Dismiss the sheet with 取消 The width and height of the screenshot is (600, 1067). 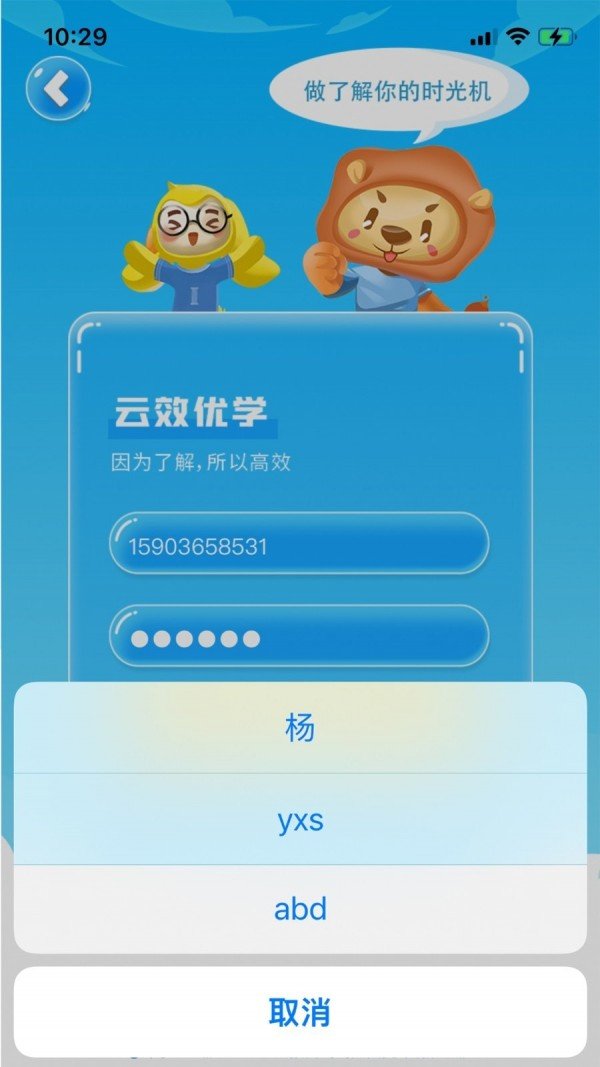tap(300, 1012)
